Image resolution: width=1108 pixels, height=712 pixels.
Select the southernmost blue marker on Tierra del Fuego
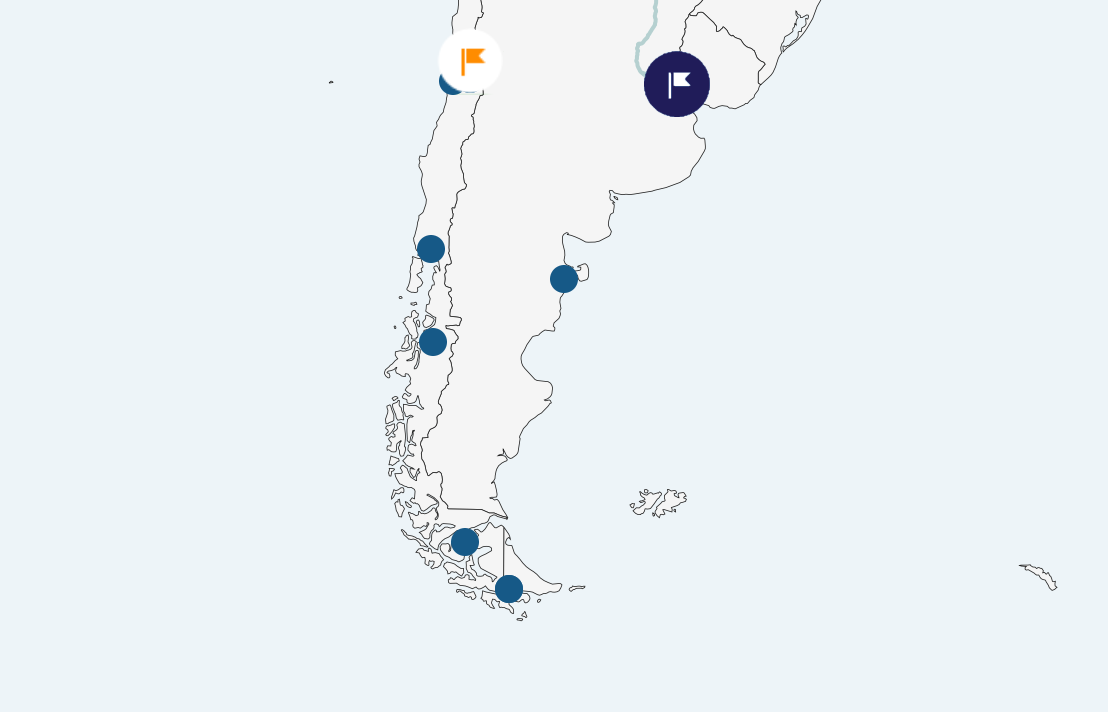509,589
